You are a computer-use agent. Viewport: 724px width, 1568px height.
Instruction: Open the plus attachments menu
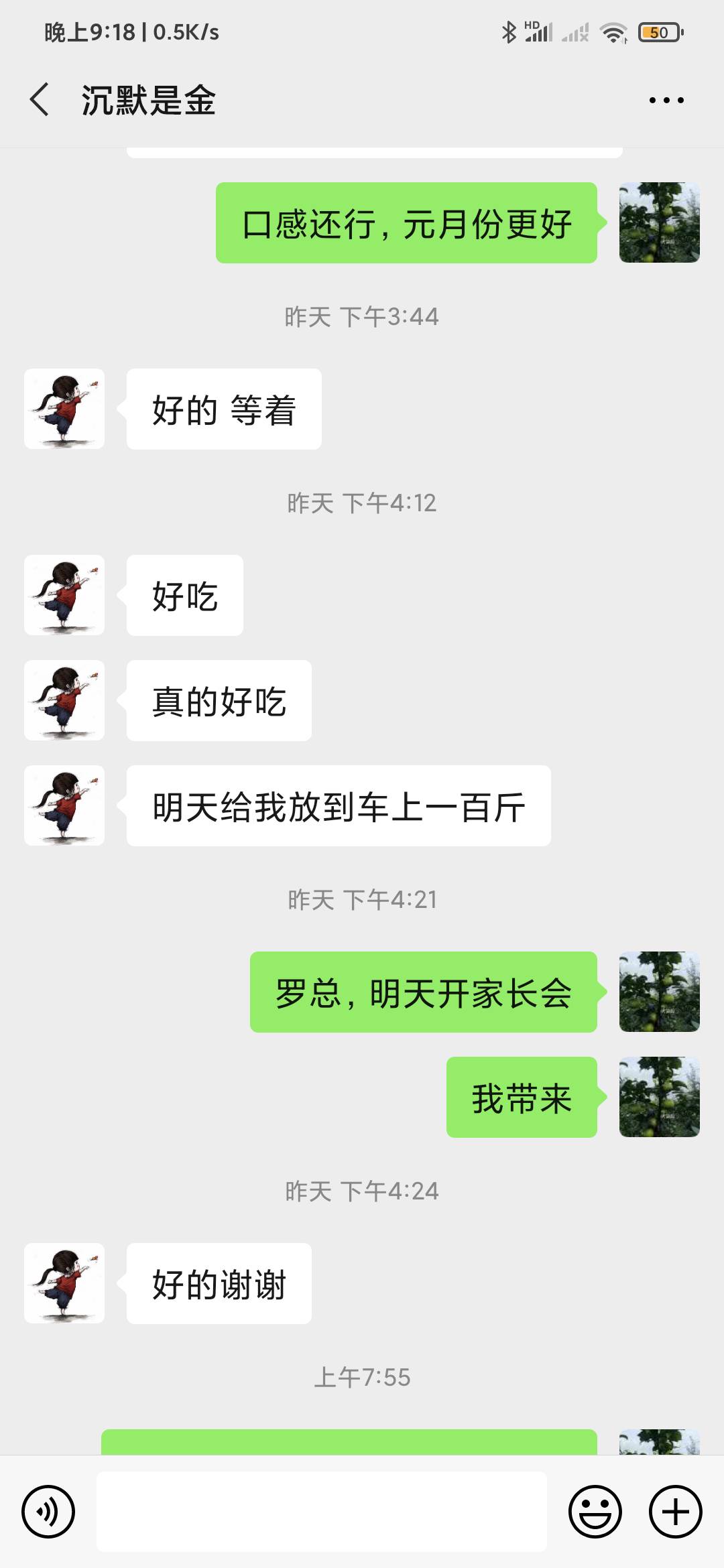(x=675, y=1512)
